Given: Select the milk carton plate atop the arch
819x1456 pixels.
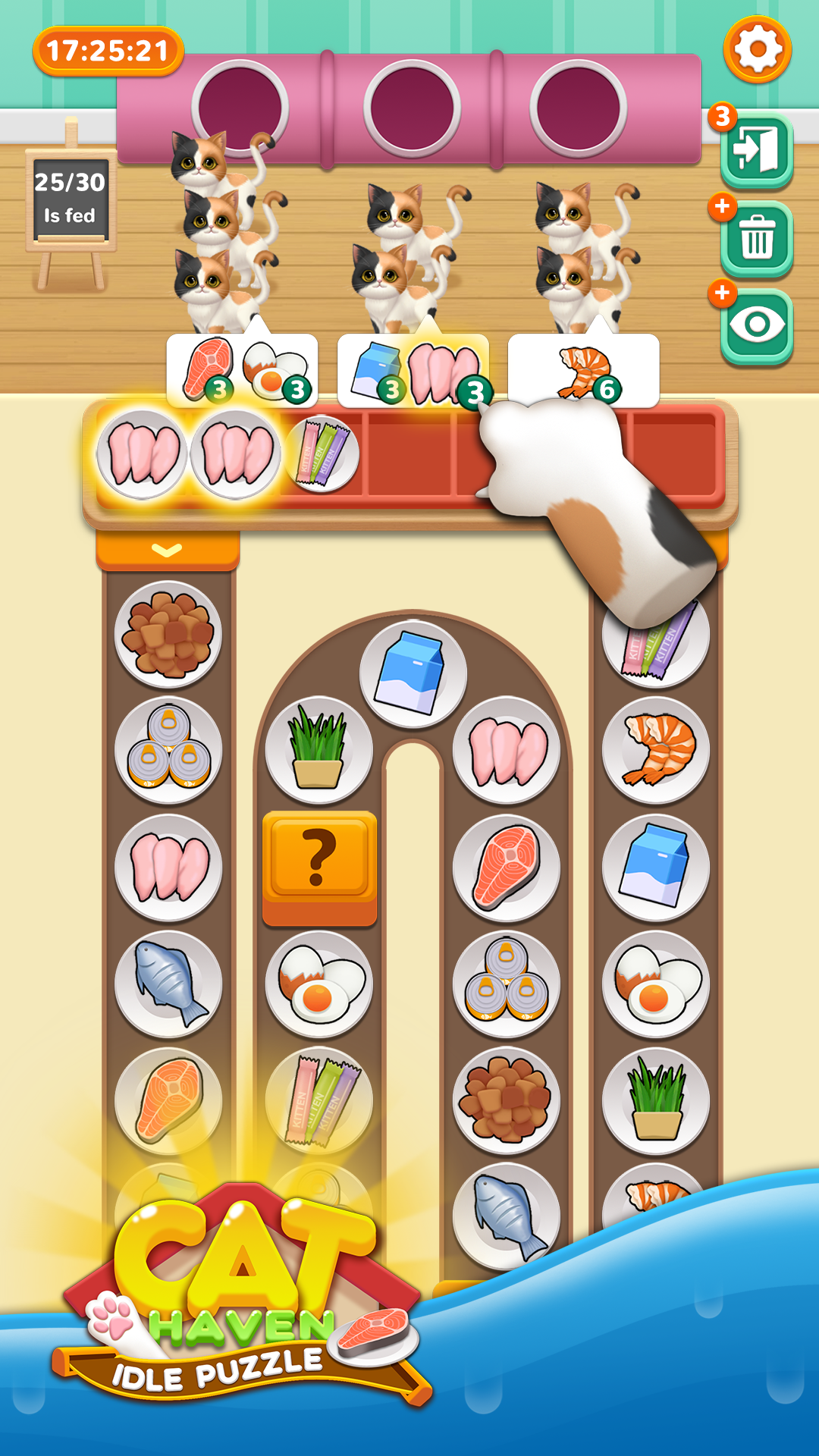Looking at the screenshot, I should point(413,673).
